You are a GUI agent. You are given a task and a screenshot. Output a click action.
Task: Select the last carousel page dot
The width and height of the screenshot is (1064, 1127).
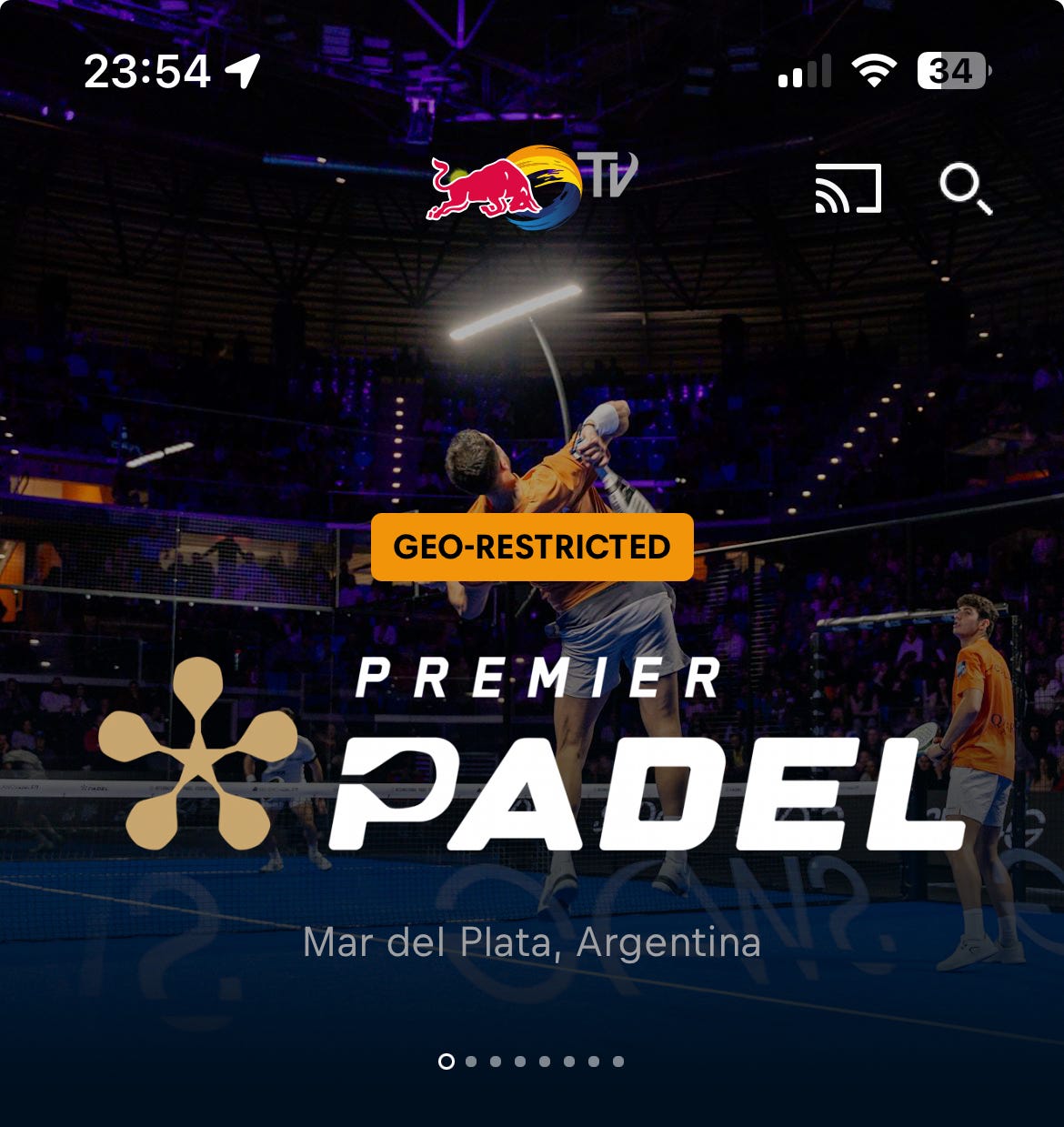click(618, 1062)
